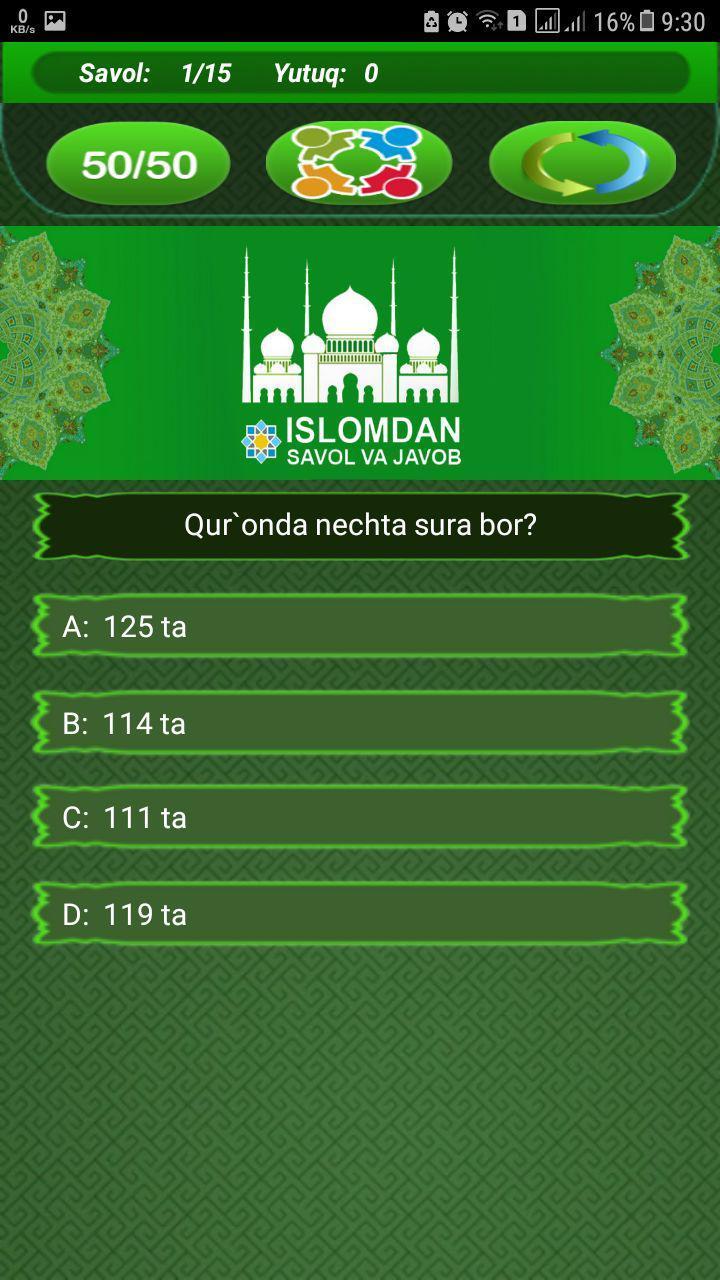Use the 50/50 lifeline
Screen dimensions: 720x1280
[x=138, y=164]
